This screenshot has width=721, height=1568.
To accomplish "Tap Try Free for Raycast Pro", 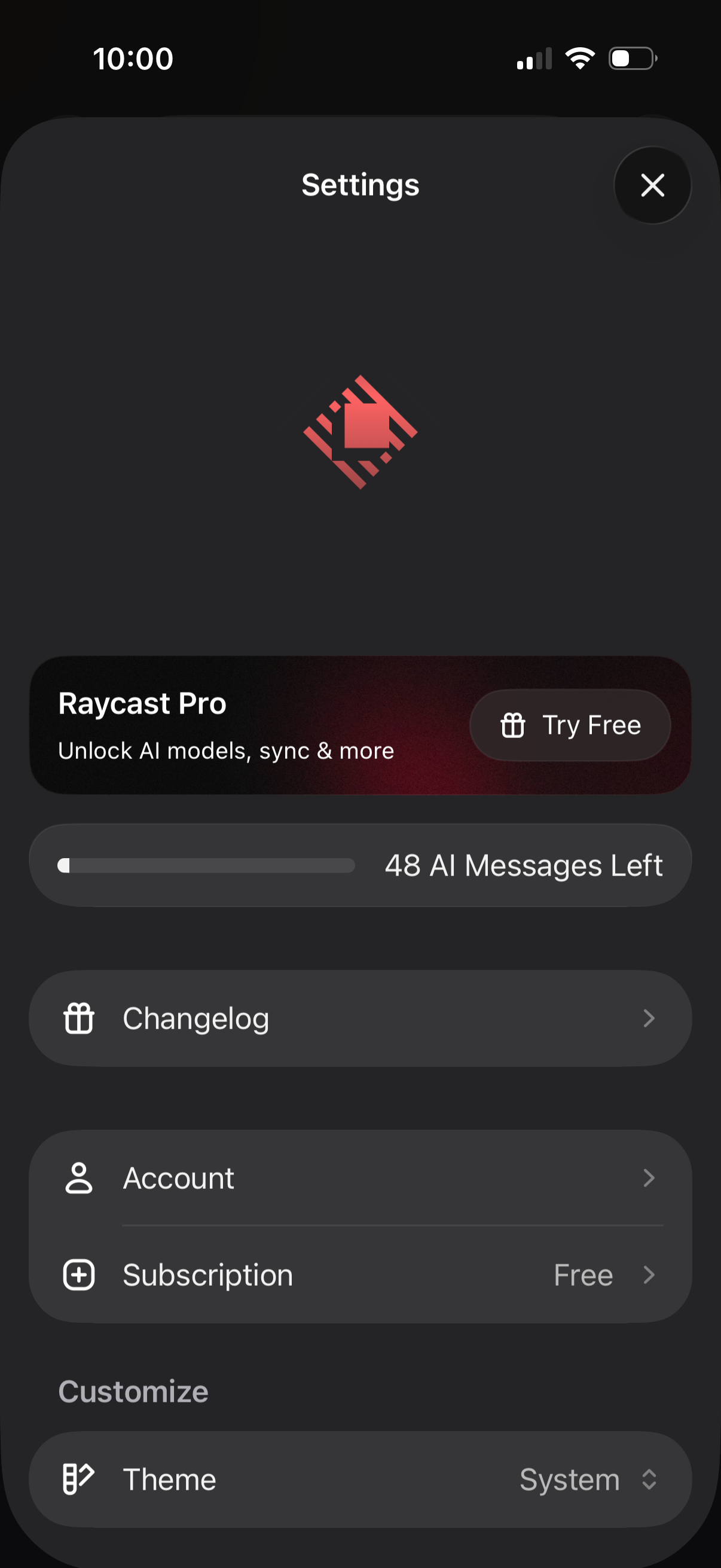I will point(570,725).
